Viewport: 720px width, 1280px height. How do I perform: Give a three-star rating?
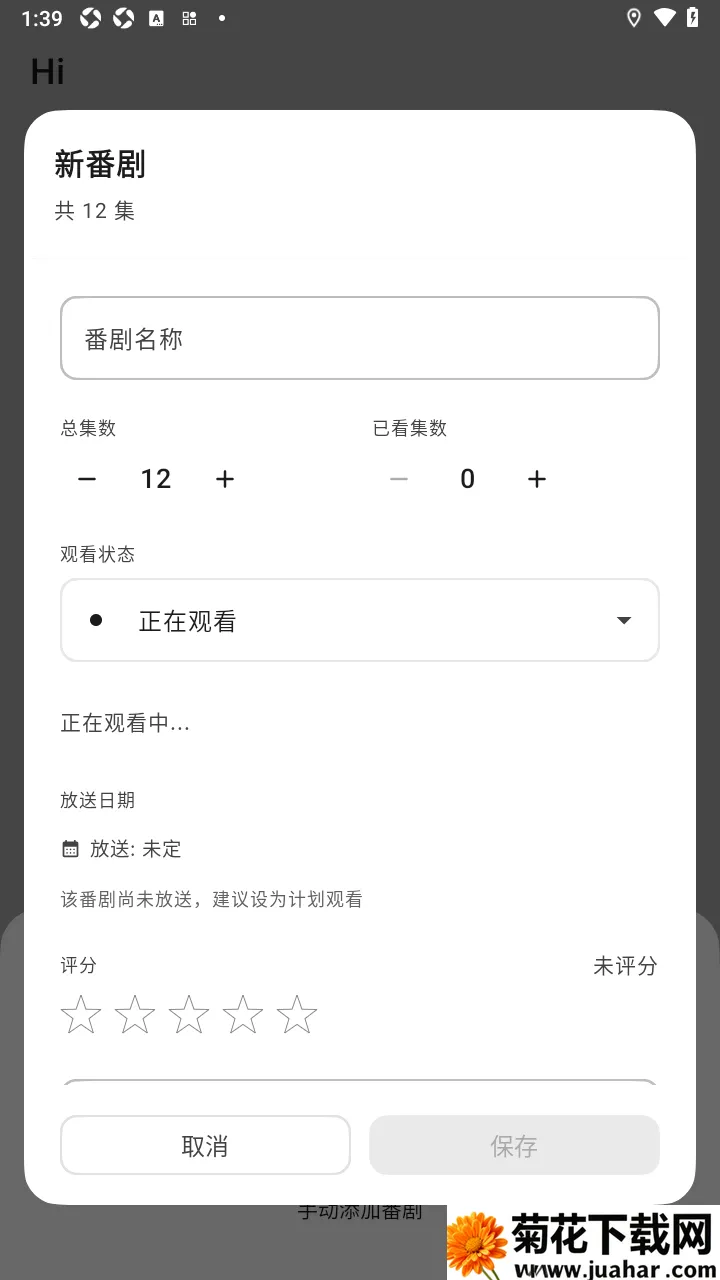coord(189,1015)
